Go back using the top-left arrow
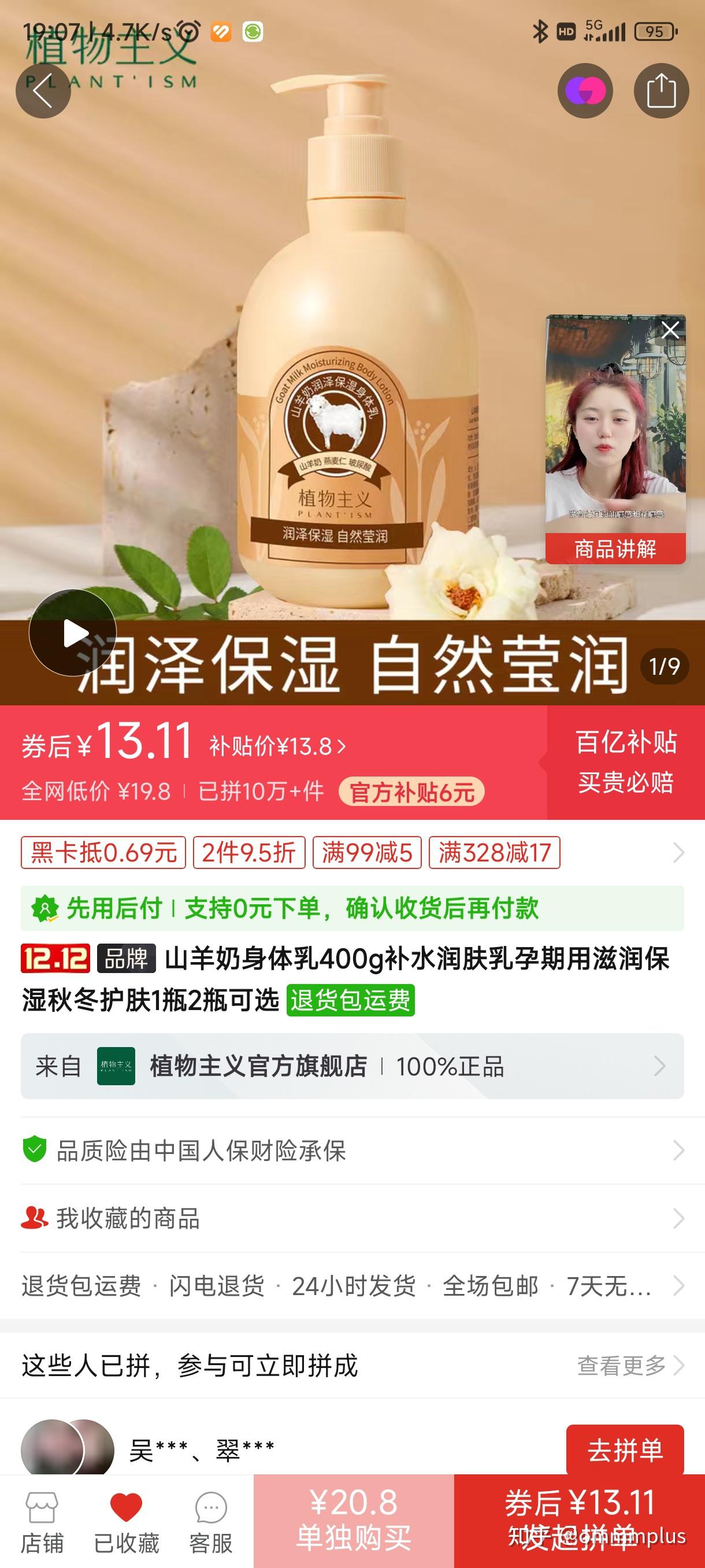Screen dimensions: 705x1568 coord(43,91)
